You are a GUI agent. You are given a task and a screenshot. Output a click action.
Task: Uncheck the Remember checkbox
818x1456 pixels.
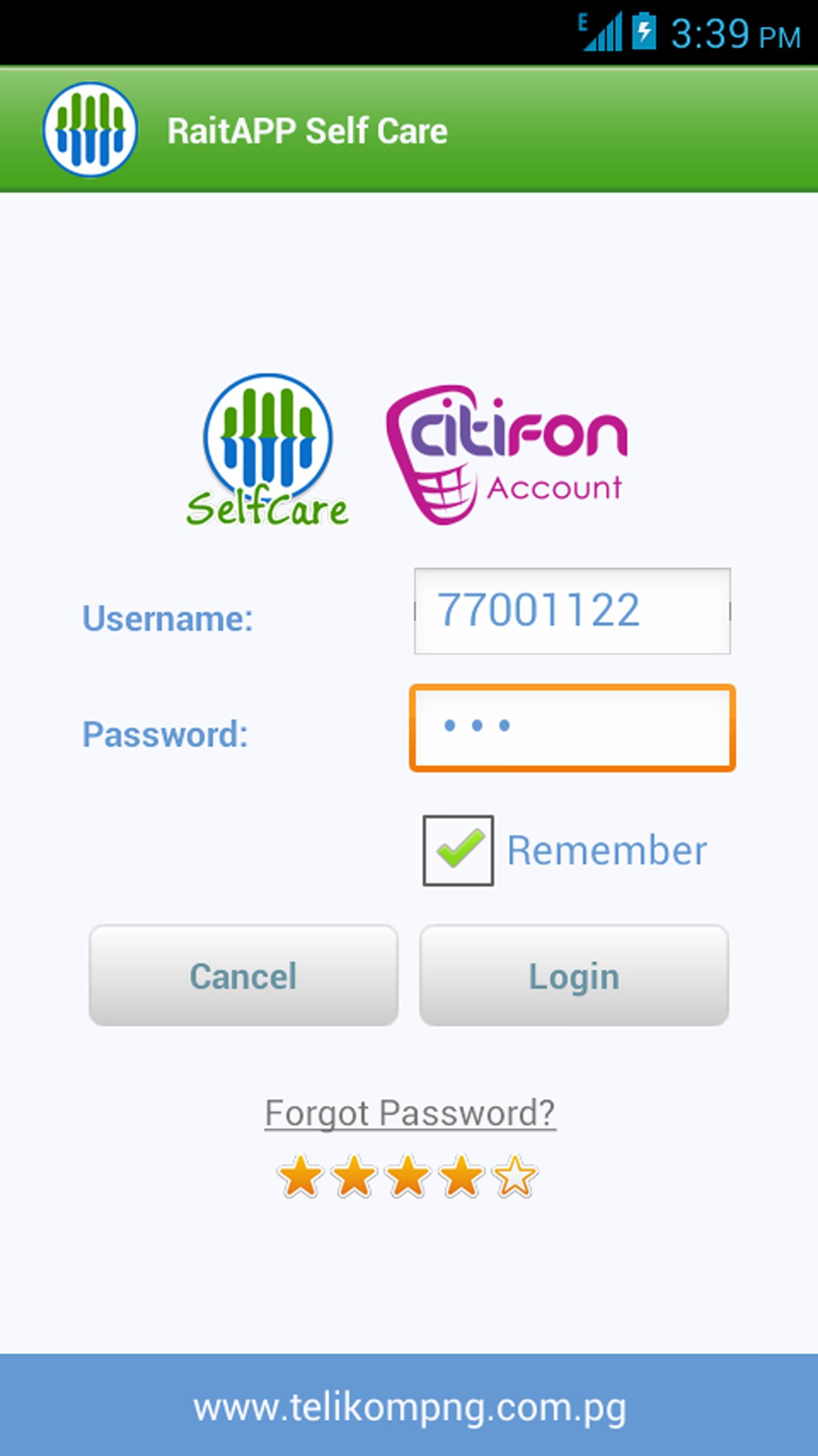click(458, 850)
